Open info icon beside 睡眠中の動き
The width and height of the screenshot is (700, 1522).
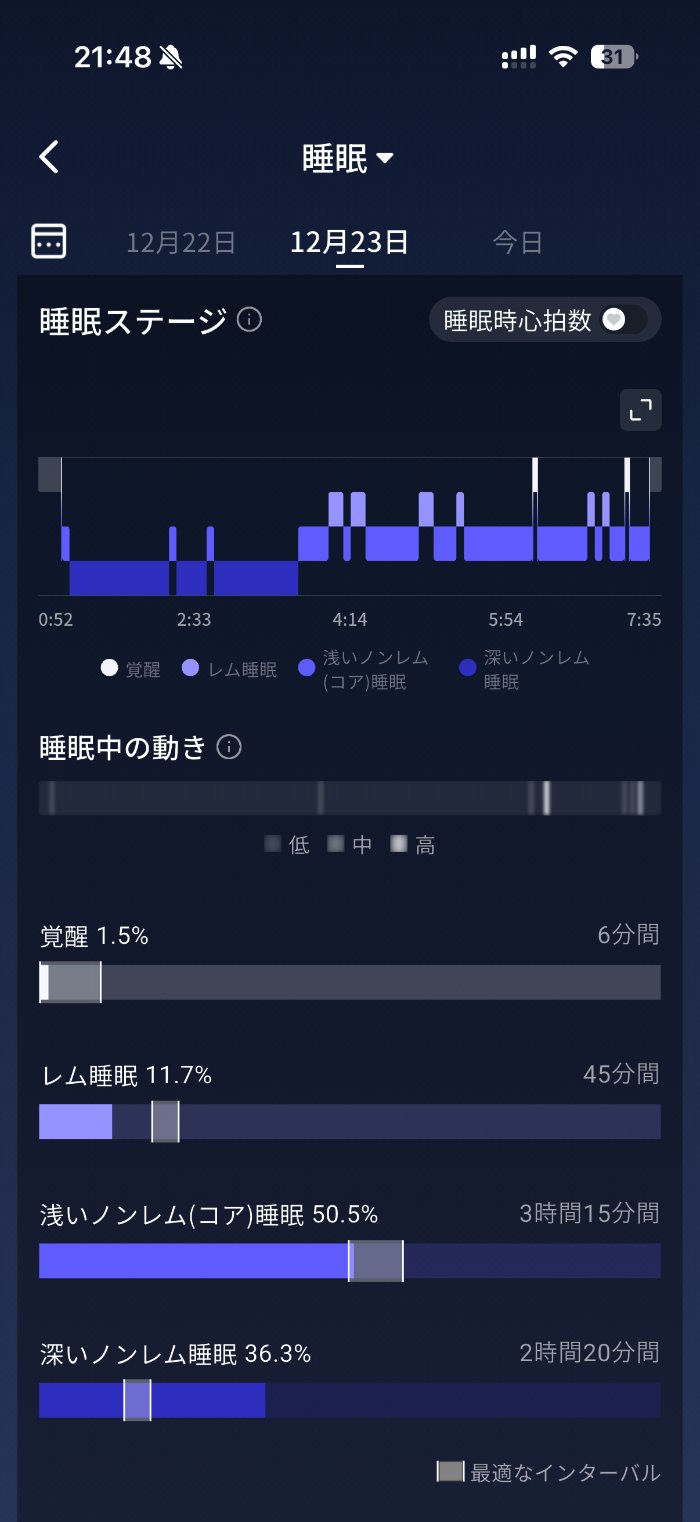pyautogui.click(x=229, y=747)
